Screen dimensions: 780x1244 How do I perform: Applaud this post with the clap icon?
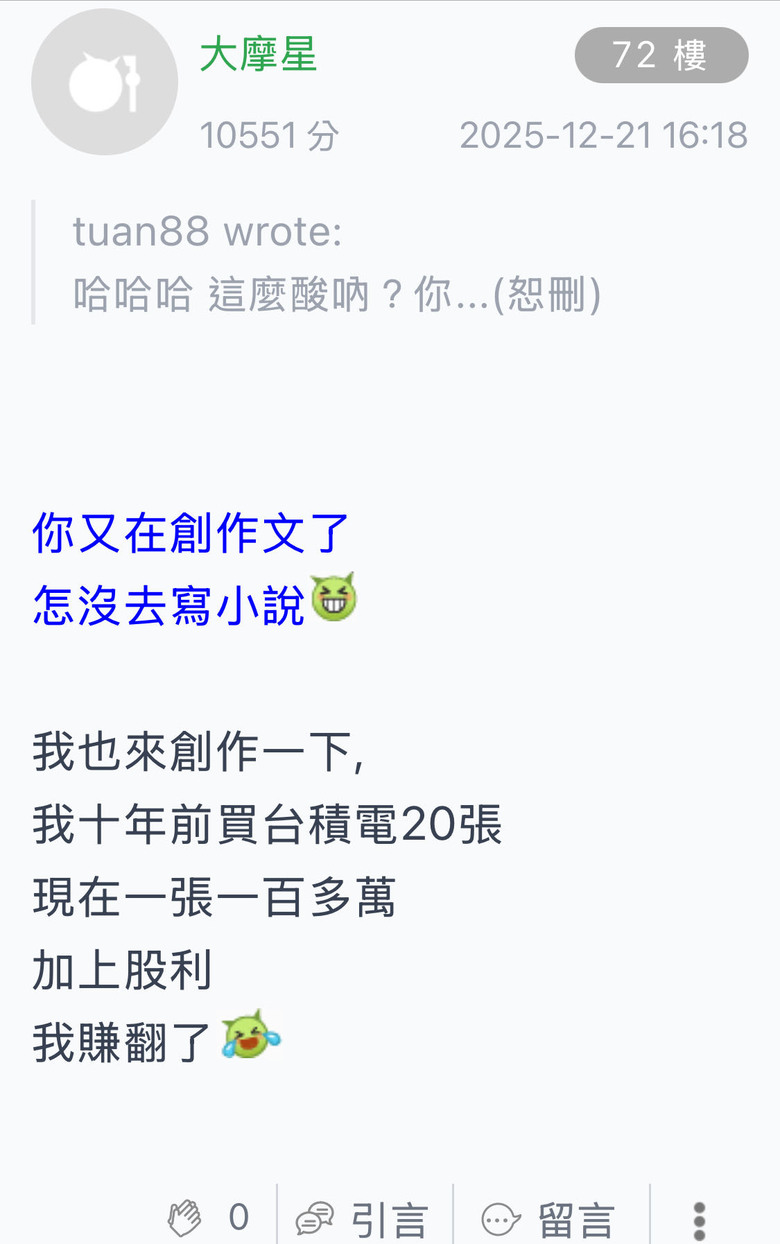(186, 1217)
